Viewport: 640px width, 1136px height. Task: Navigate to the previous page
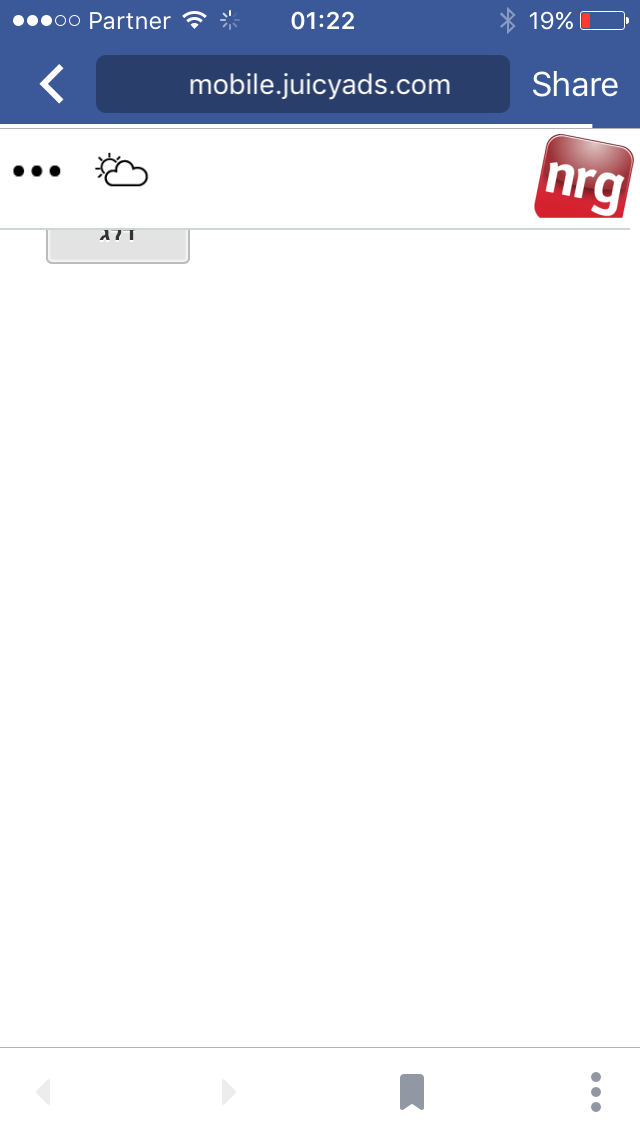point(43,1092)
